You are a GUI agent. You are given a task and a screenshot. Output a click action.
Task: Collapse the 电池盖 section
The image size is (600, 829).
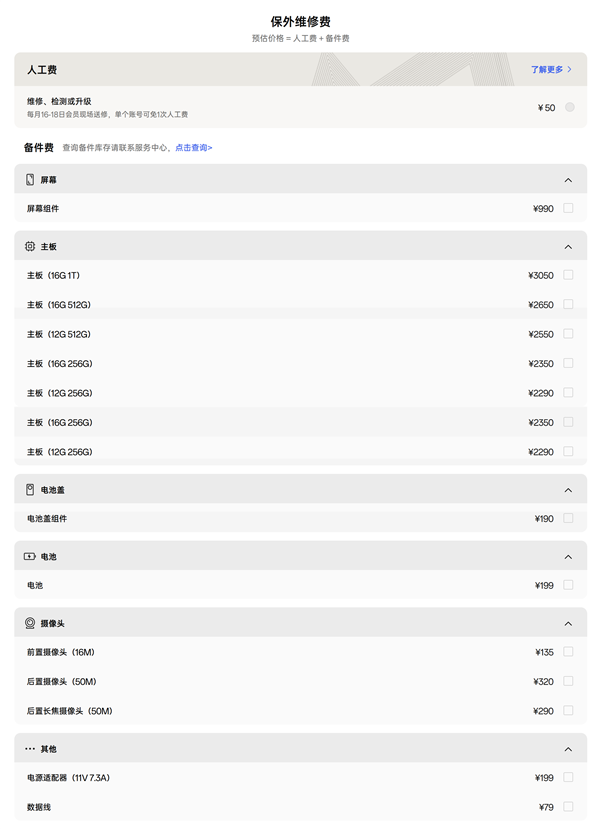click(x=568, y=490)
